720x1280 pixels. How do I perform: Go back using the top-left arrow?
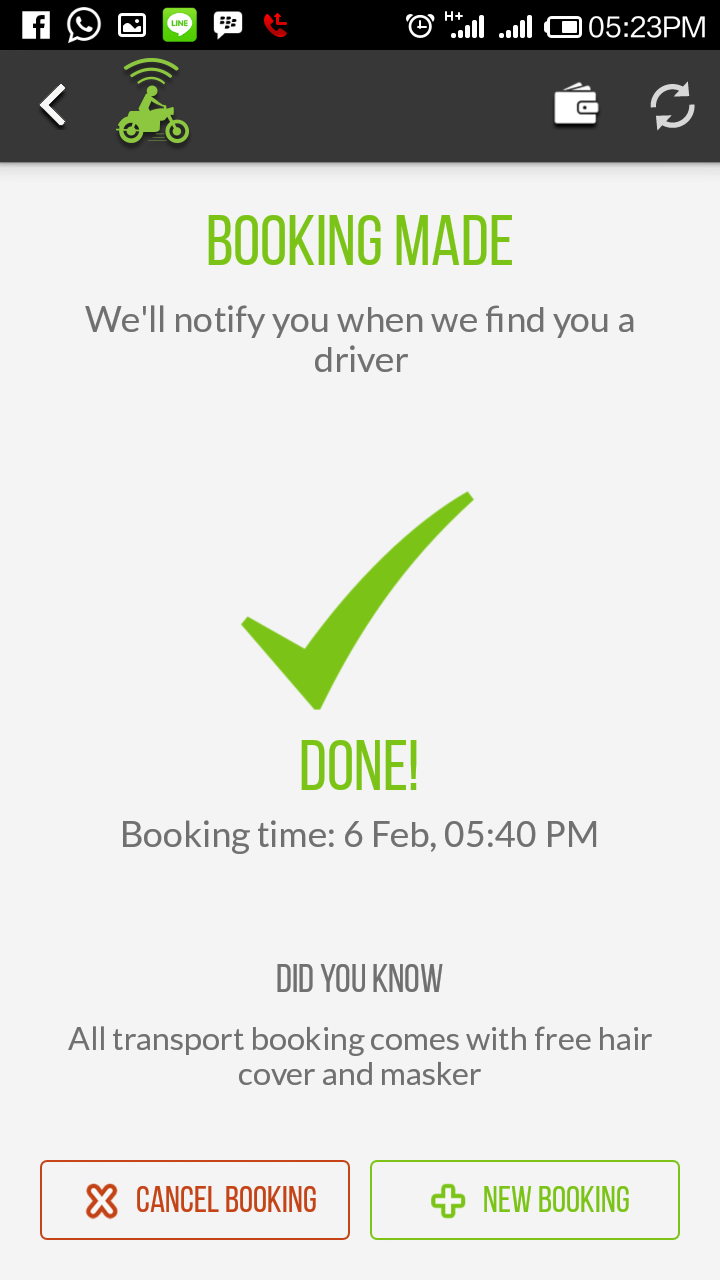(x=53, y=105)
